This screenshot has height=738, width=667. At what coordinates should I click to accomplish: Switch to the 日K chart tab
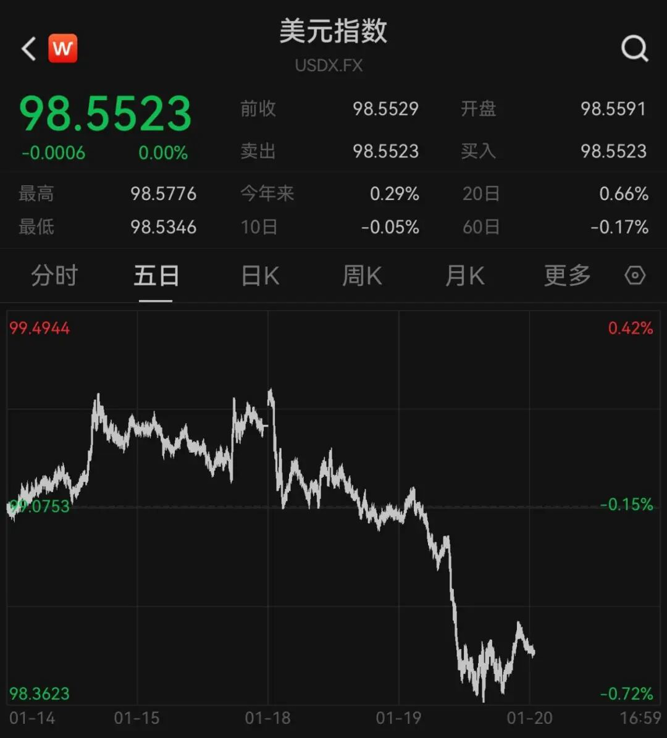pos(260,276)
